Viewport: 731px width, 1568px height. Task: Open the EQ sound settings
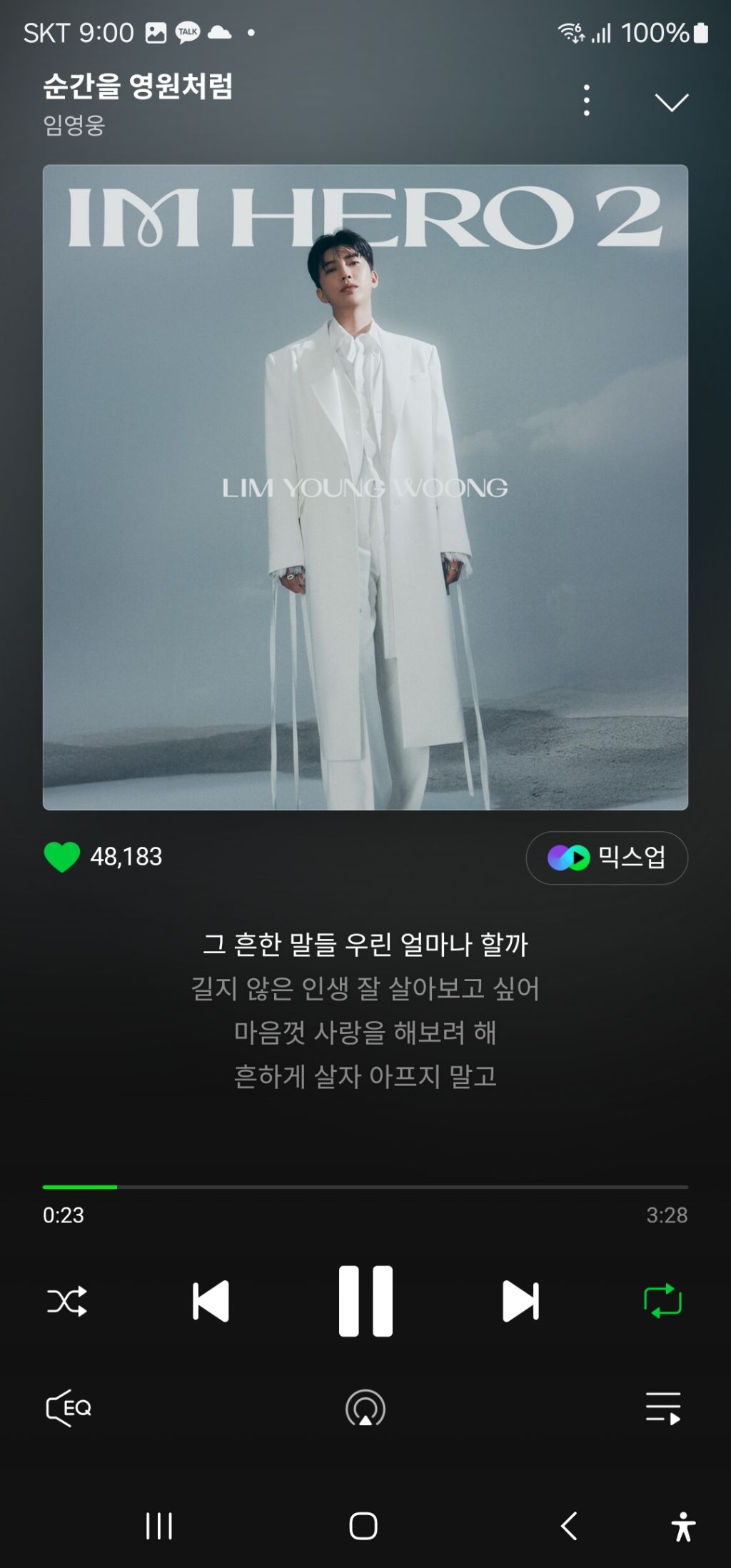pos(69,1408)
